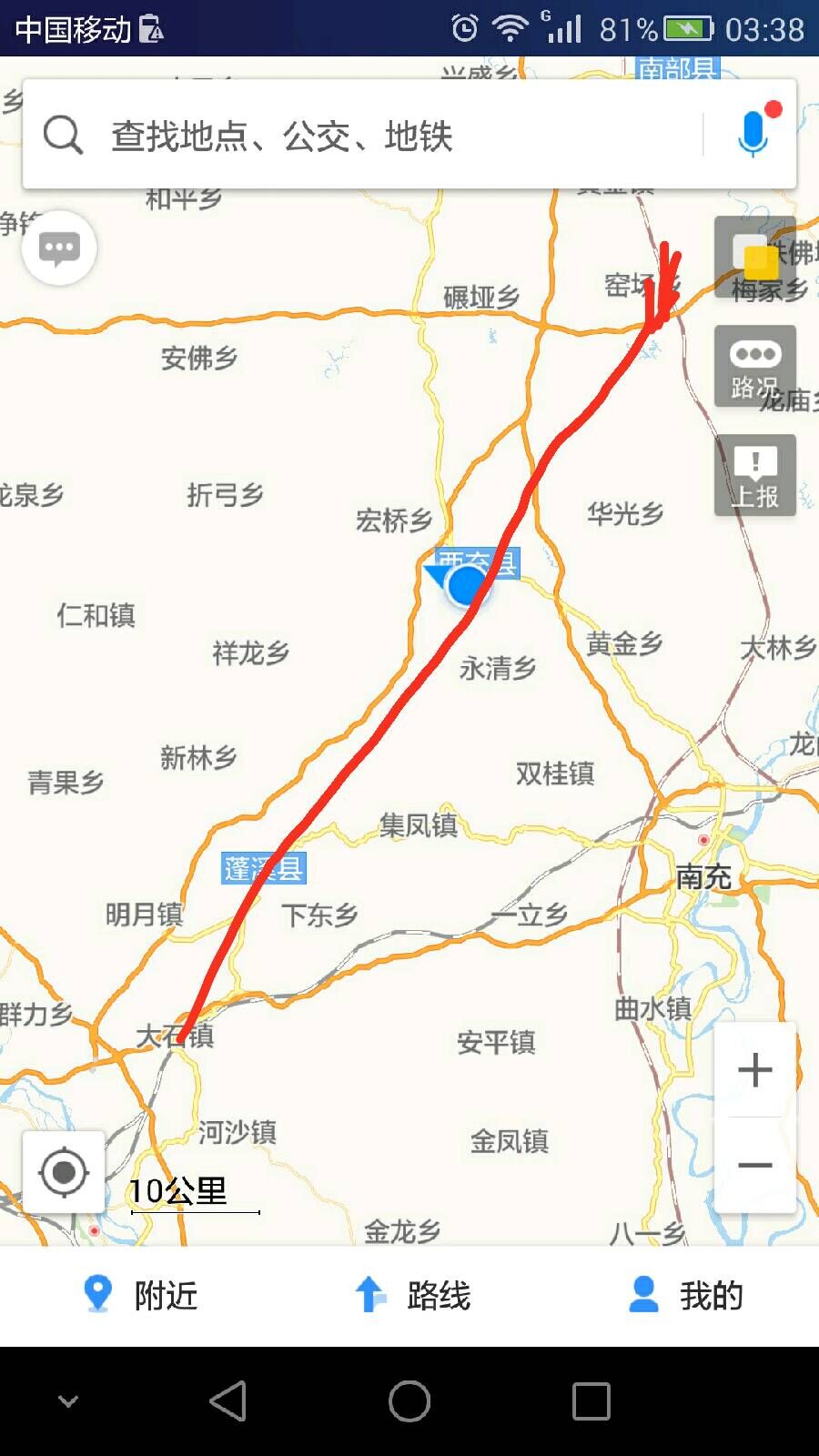This screenshot has height=1456, width=819.
Task: Report an issue with 上报
Action: pyautogui.click(x=755, y=476)
